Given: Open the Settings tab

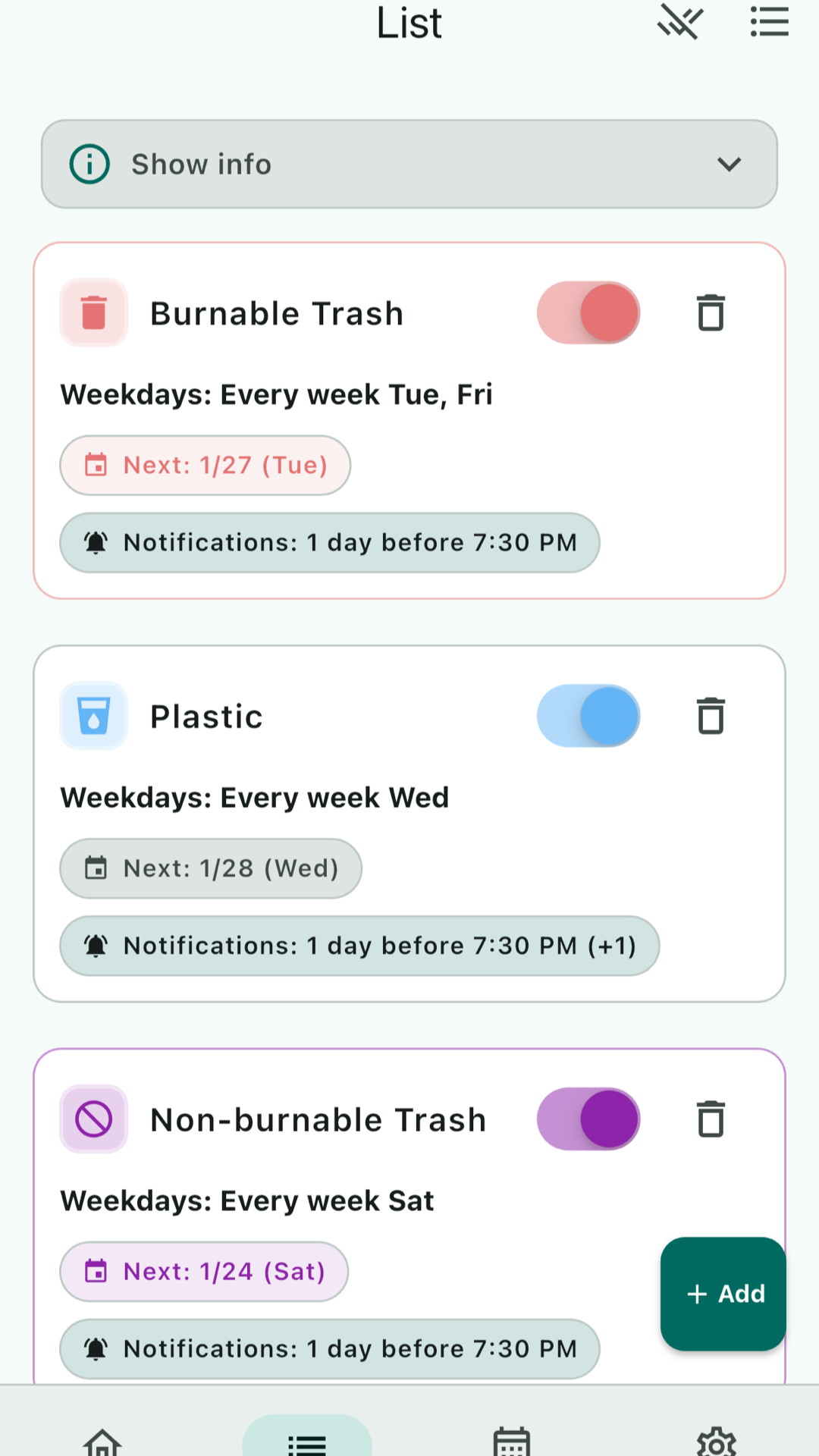Looking at the screenshot, I should (717, 1439).
